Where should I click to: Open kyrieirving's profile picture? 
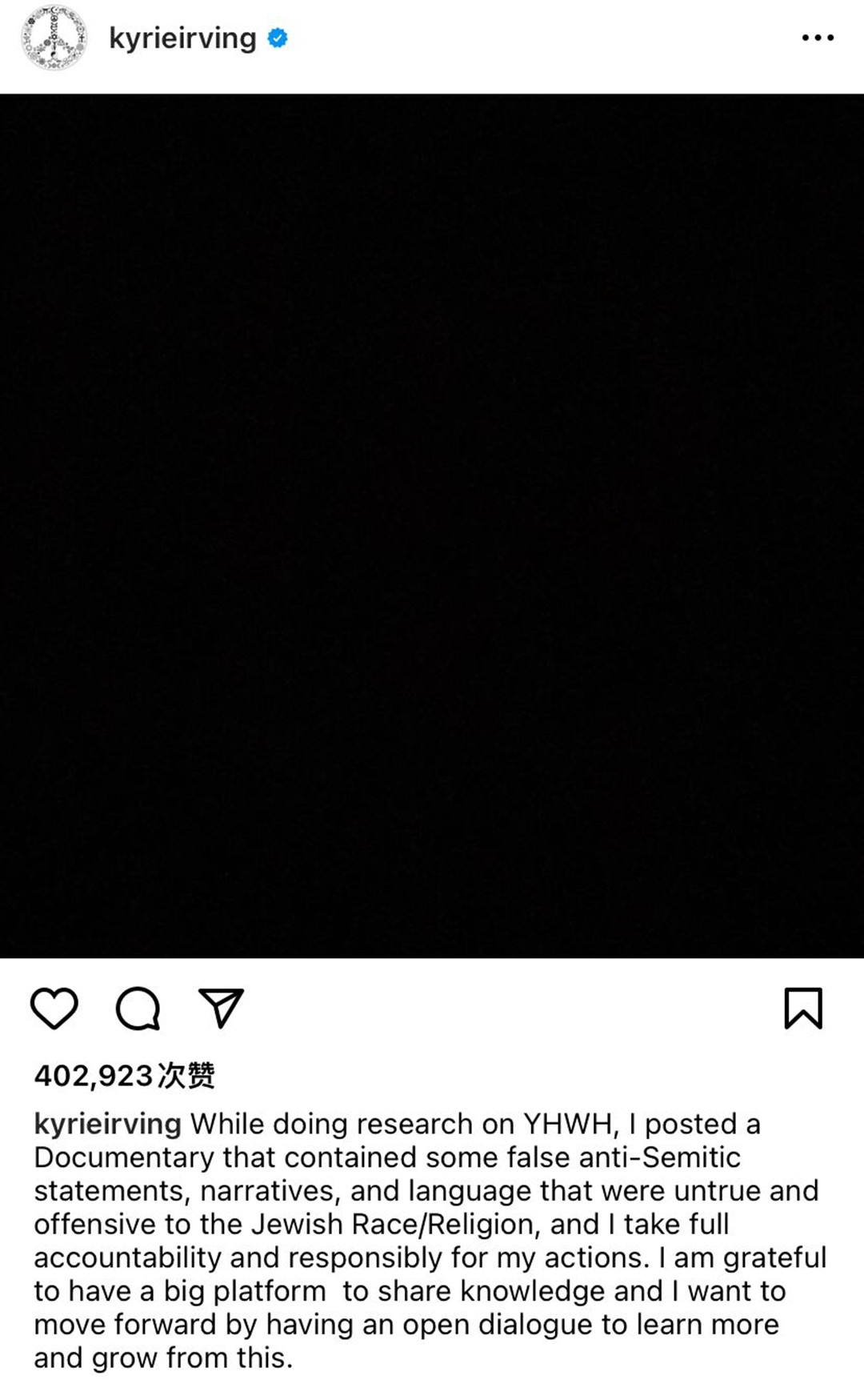[x=54, y=38]
